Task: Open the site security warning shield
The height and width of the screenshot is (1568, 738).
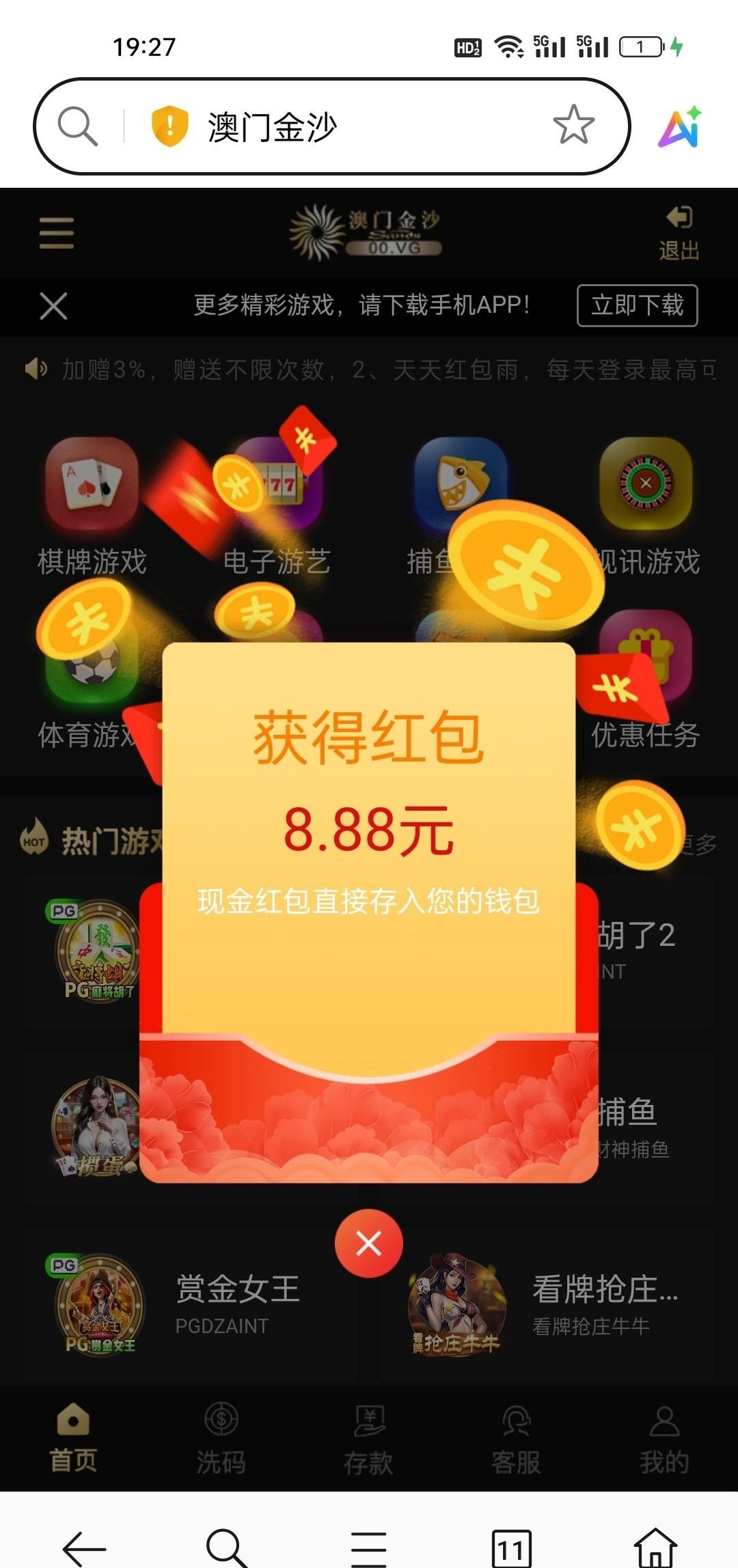Action: (x=169, y=126)
